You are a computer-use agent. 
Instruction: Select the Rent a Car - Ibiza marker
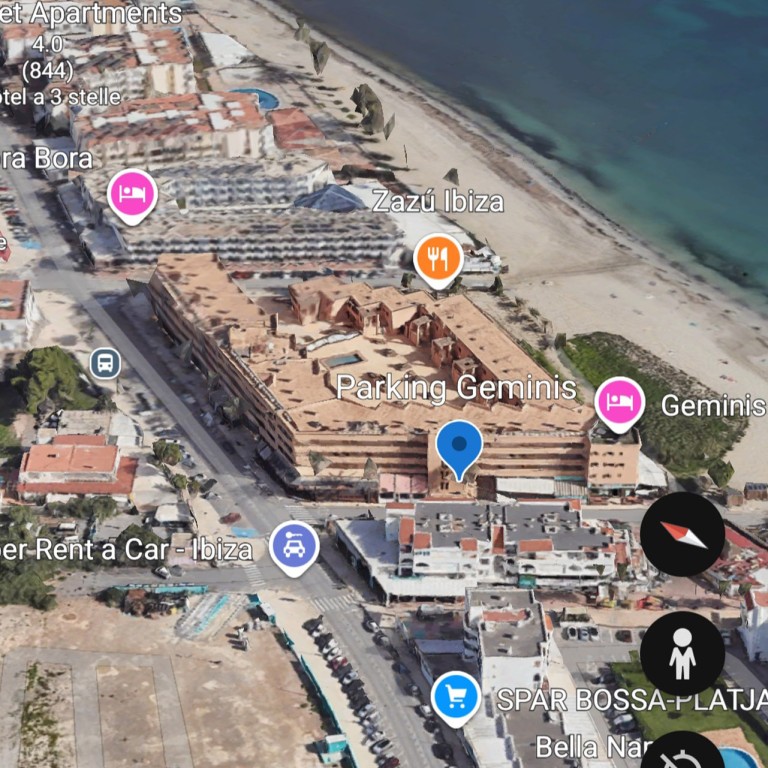[295, 548]
